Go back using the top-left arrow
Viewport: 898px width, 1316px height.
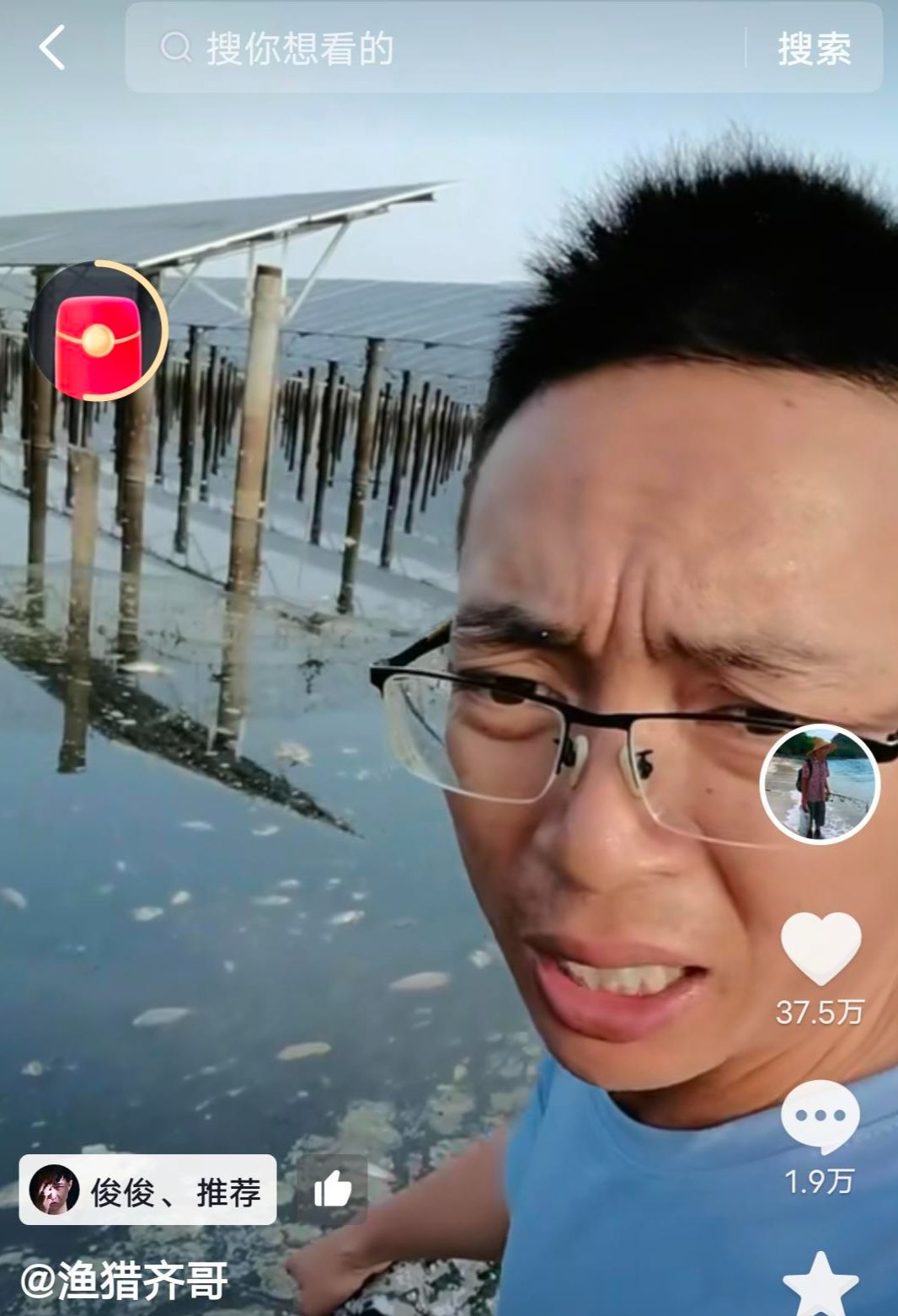[52, 47]
